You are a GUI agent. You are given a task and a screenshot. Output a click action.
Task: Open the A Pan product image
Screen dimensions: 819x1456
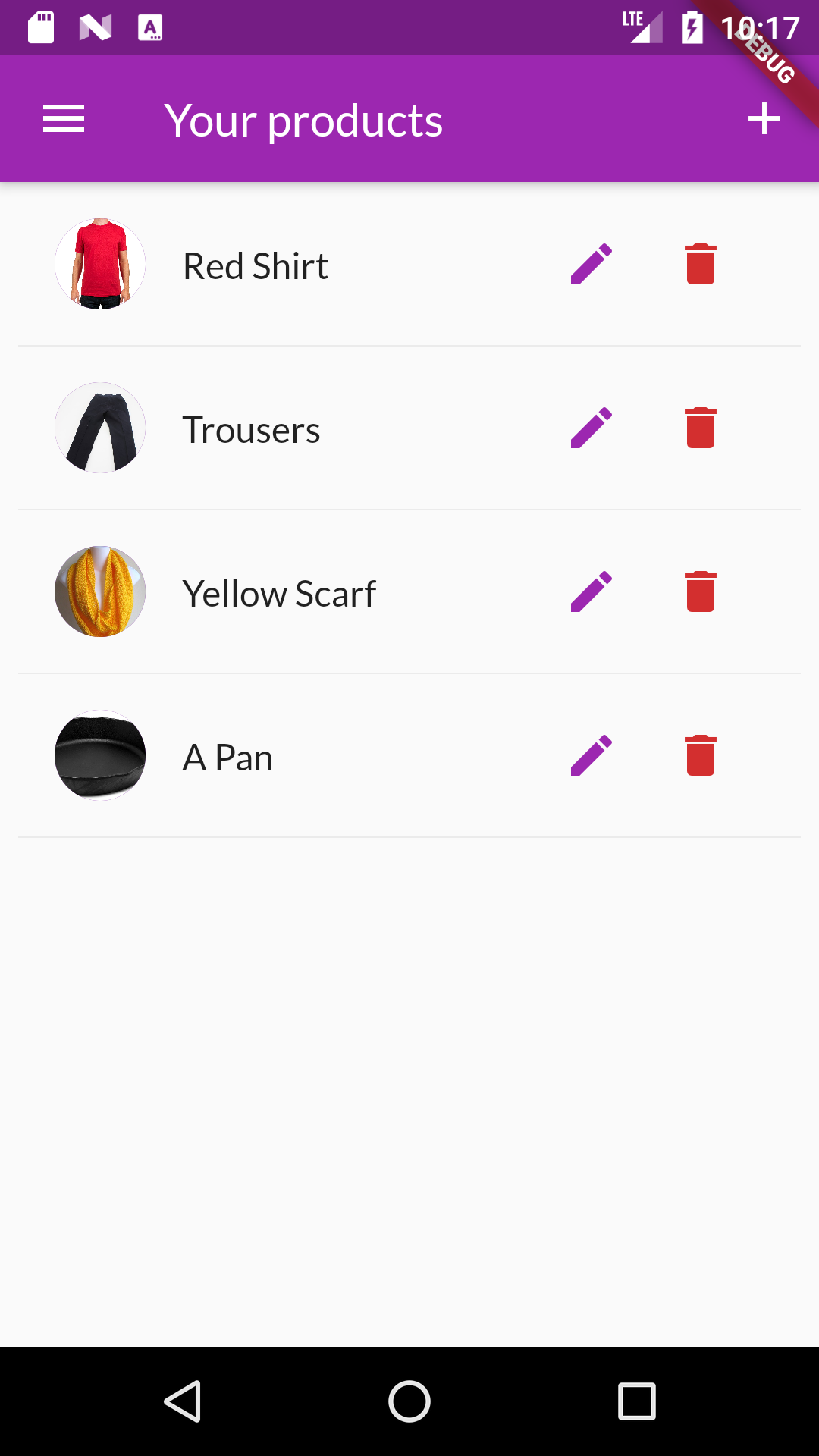click(99, 756)
